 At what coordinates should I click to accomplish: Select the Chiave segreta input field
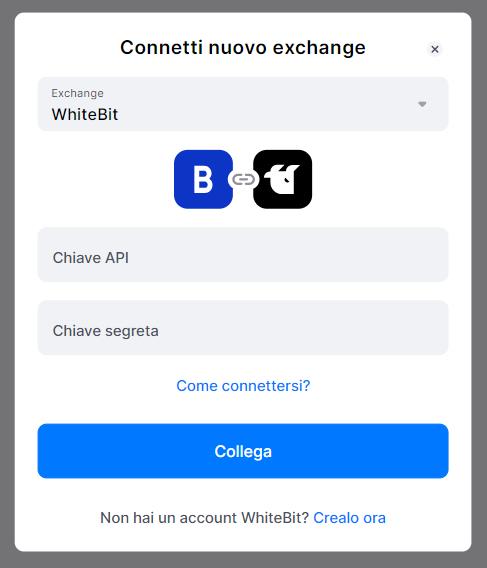point(243,328)
